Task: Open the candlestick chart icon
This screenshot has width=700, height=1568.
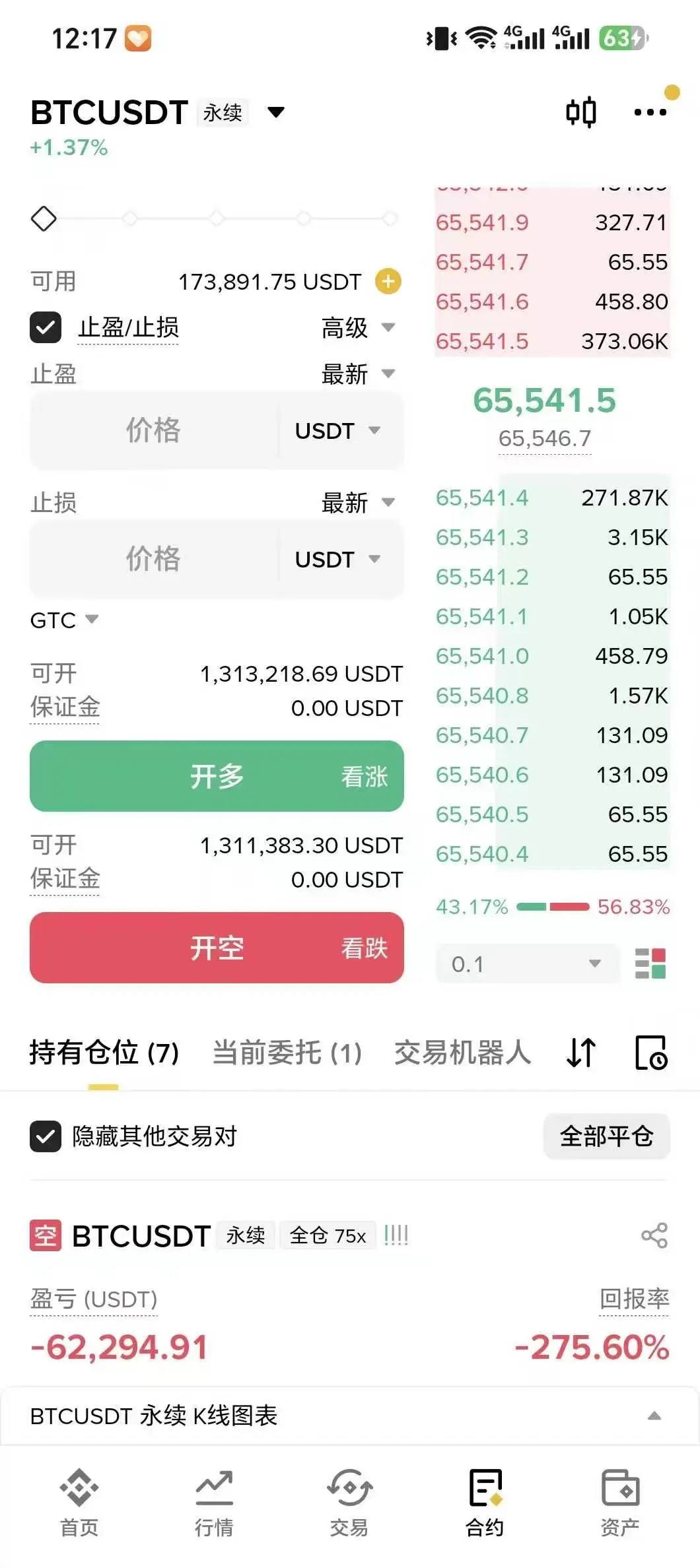Action: 581,112
